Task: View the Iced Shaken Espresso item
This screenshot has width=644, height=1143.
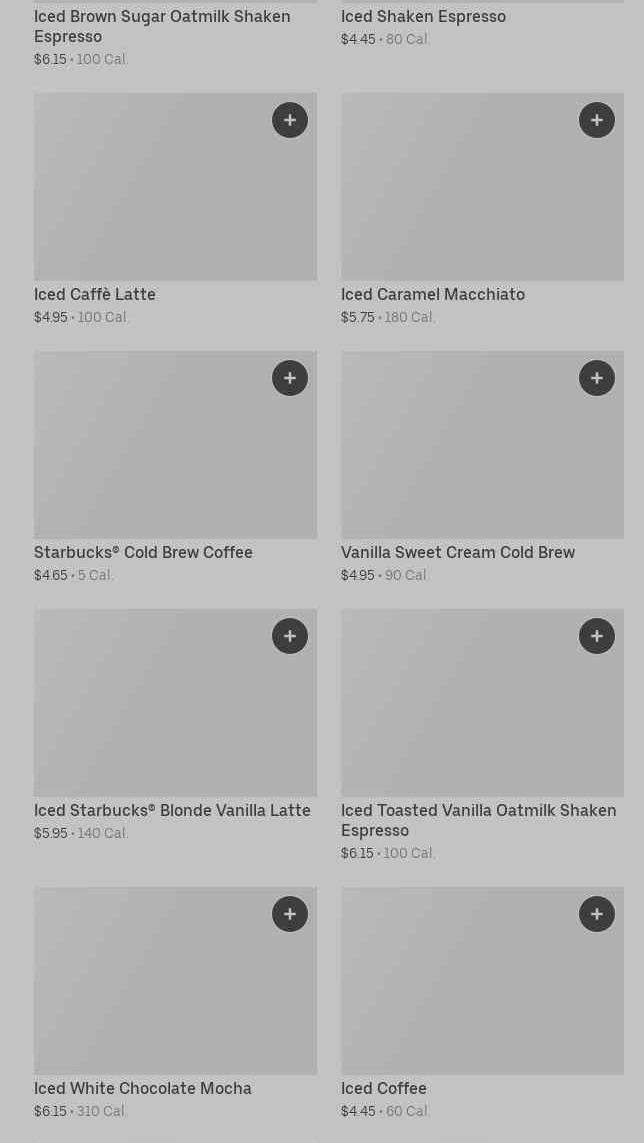Action: 423,17
